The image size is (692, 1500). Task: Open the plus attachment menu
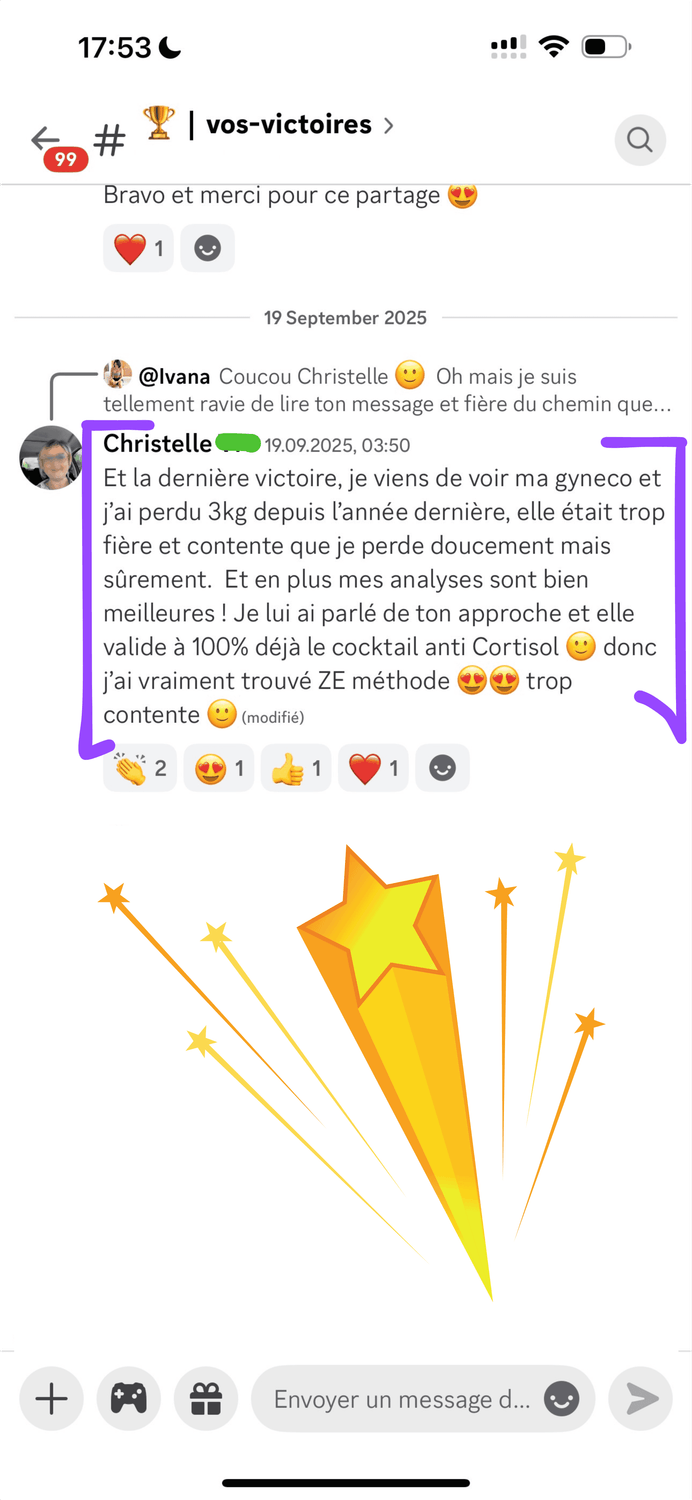pos(51,1399)
